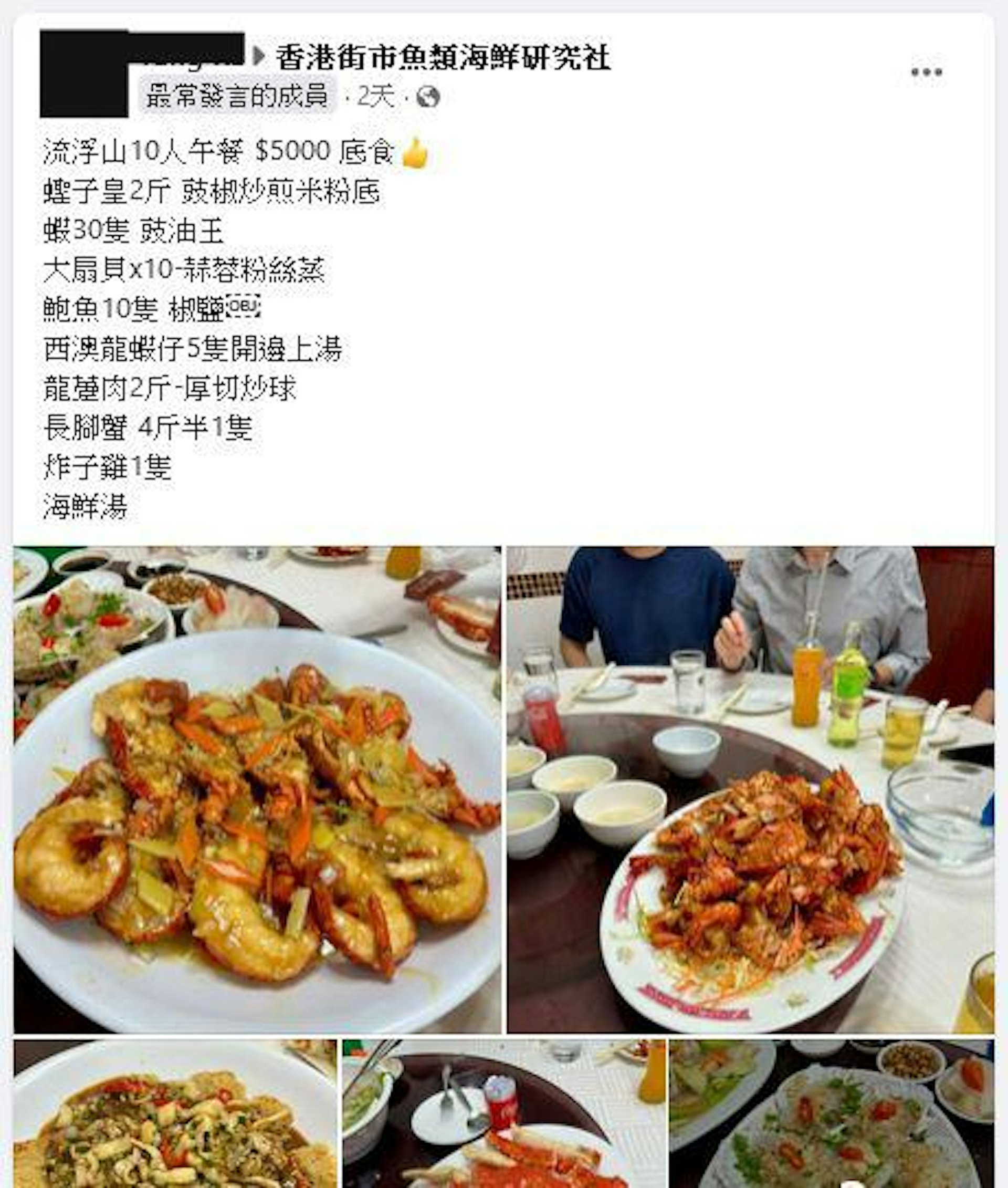Viewport: 1008px width, 1188px height.
Task: Open the steamed scallops photo
Action: point(832,1115)
